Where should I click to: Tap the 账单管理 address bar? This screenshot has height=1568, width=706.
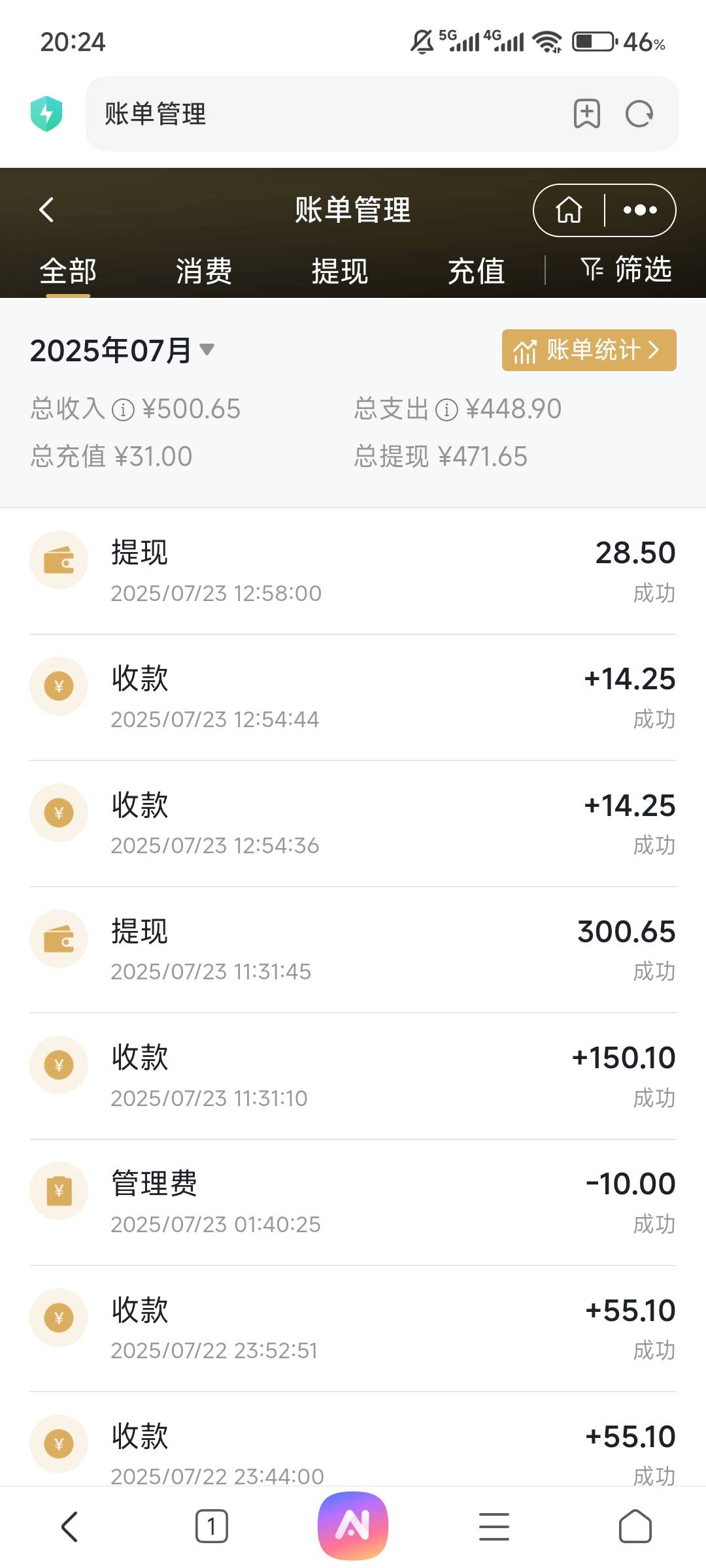point(327,114)
